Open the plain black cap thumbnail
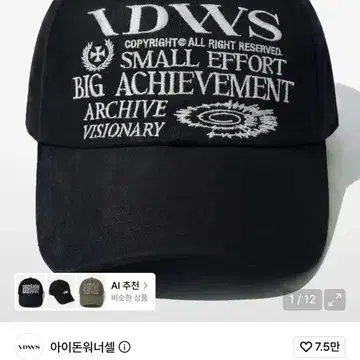Viewport: 360px width, 360px height. [x=62, y=291]
